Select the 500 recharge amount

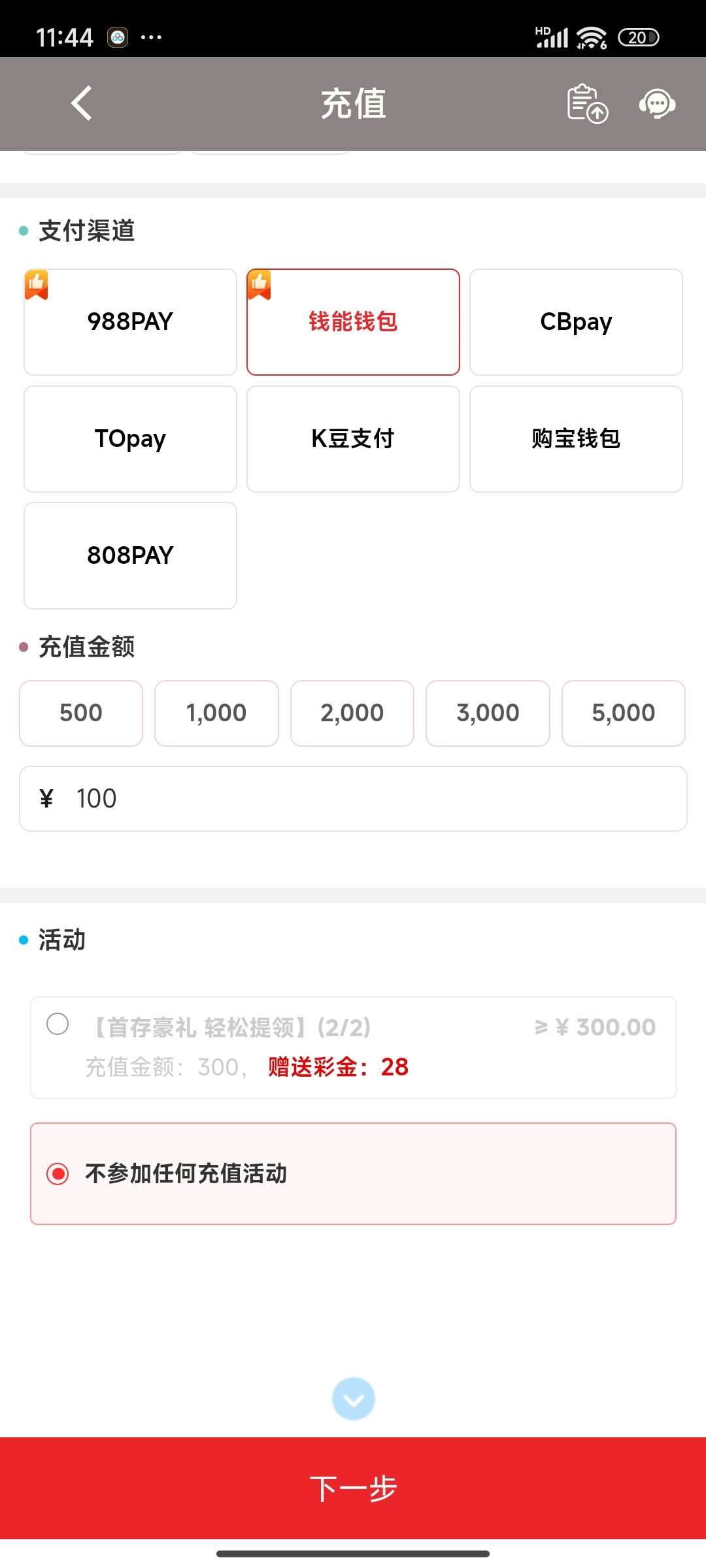point(81,713)
